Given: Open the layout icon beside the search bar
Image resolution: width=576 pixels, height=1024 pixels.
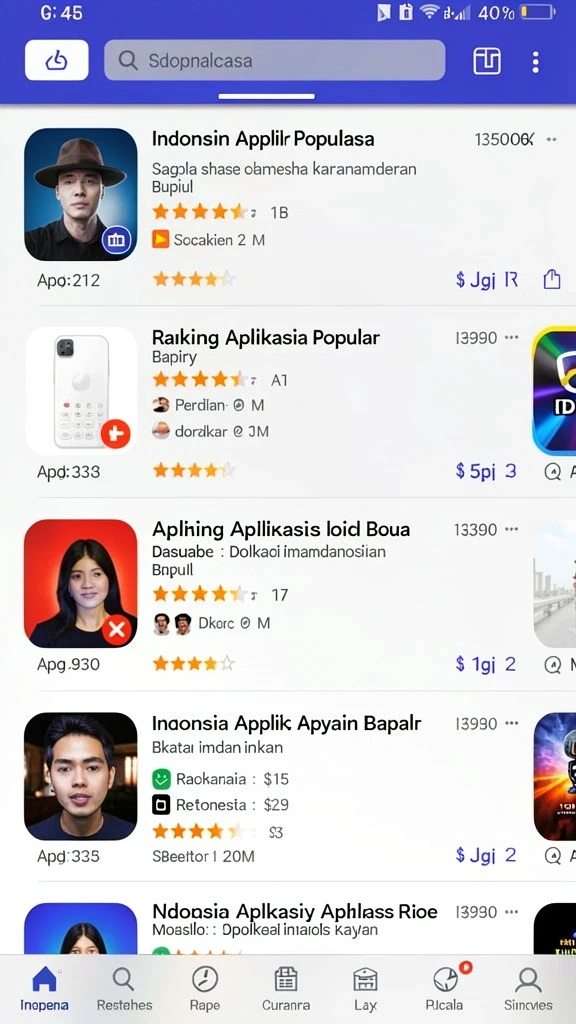Looking at the screenshot, I should (487, 61).
